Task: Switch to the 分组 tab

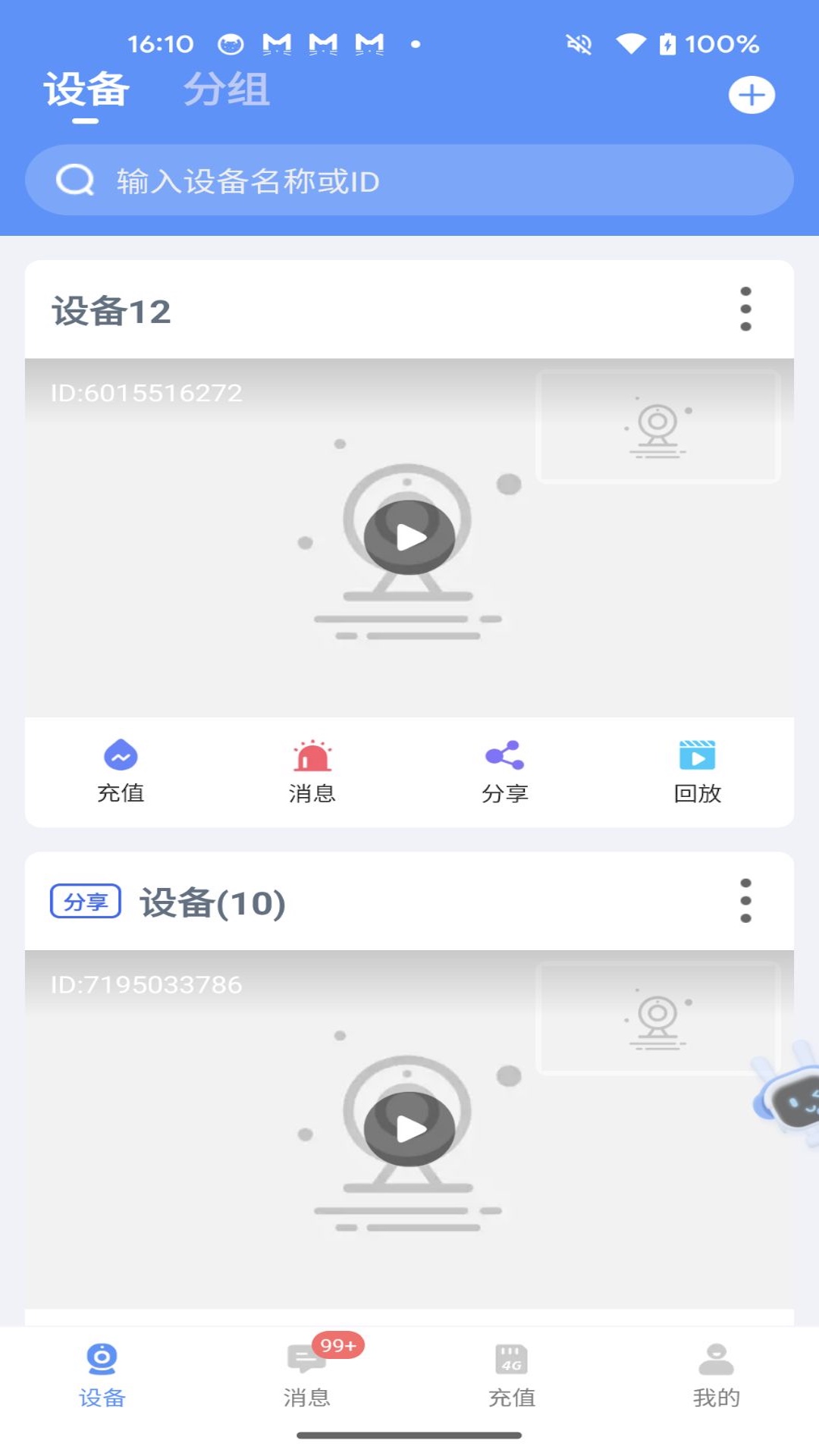Action: click(226, 90)
